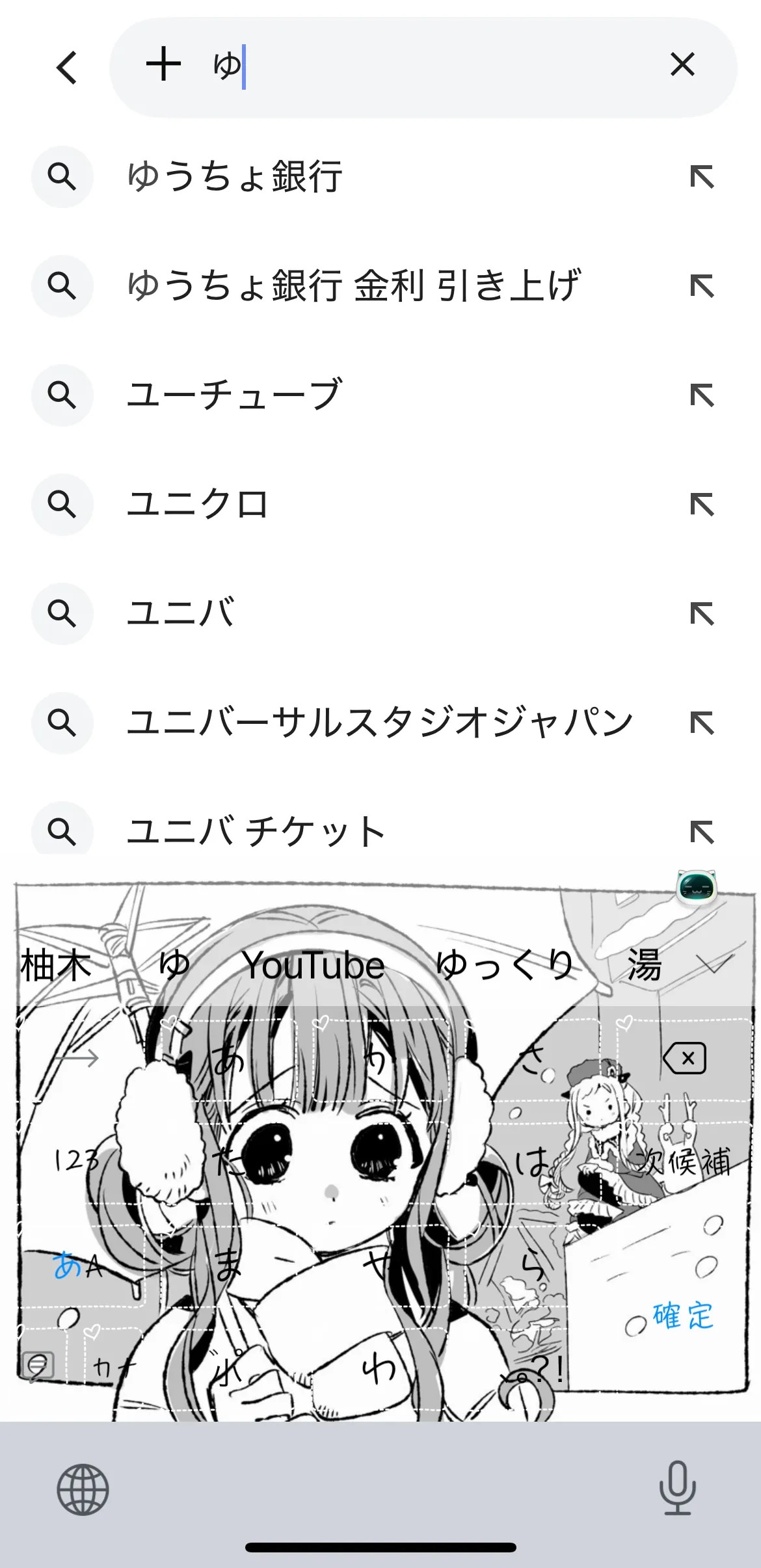761x1568 pixels.
Task: Pick the keyboard candidate YouTube
Action: click(313, 965)
